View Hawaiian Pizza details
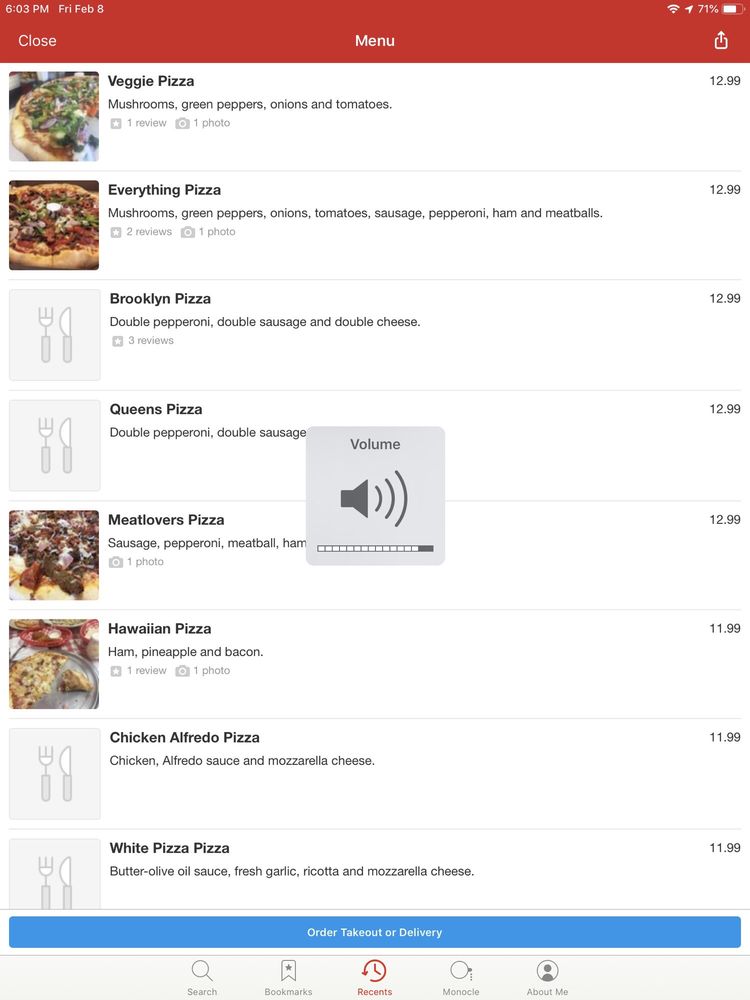 point(160,629)
